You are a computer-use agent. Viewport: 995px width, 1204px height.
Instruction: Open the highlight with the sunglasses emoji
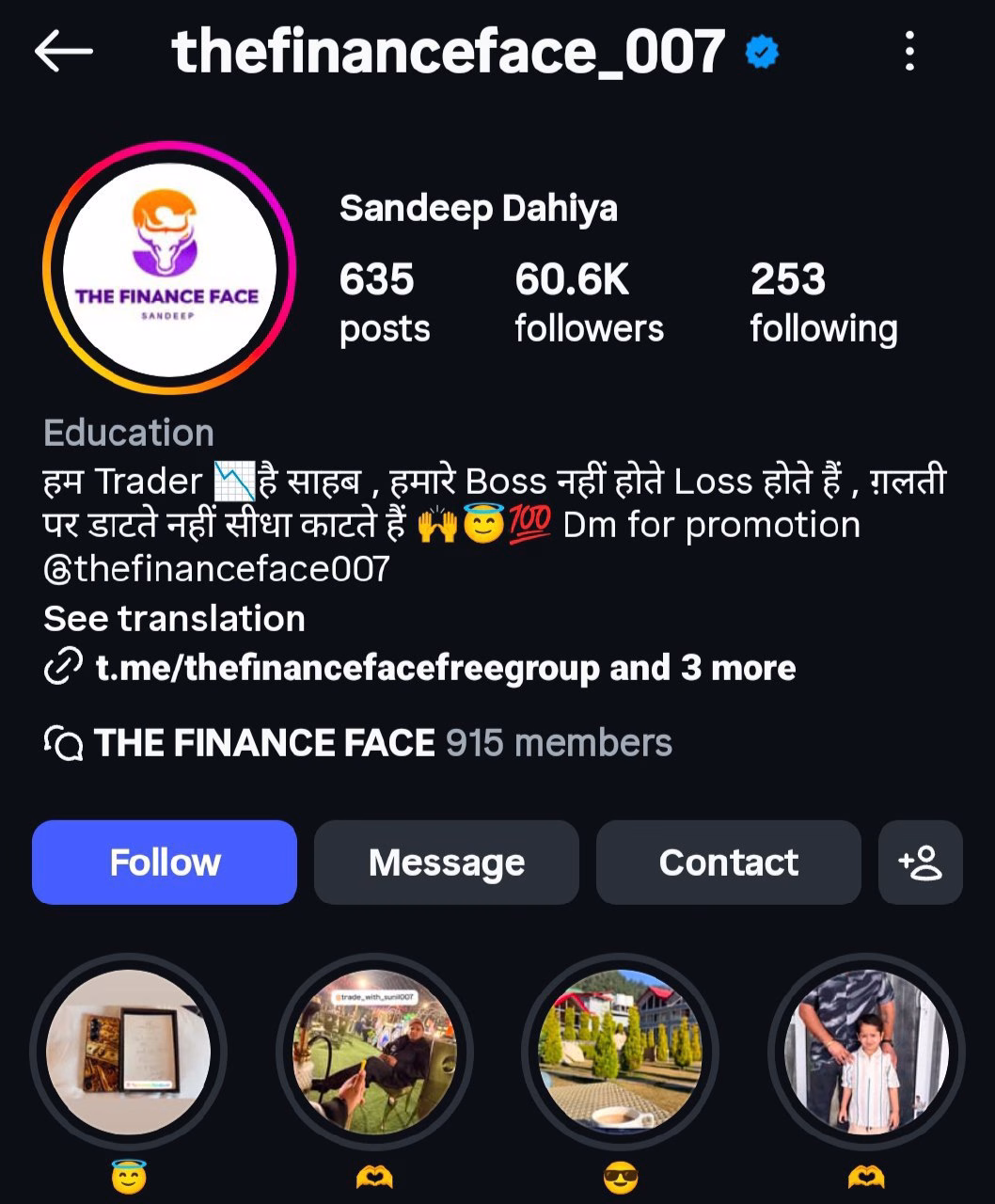point(620,1052)
